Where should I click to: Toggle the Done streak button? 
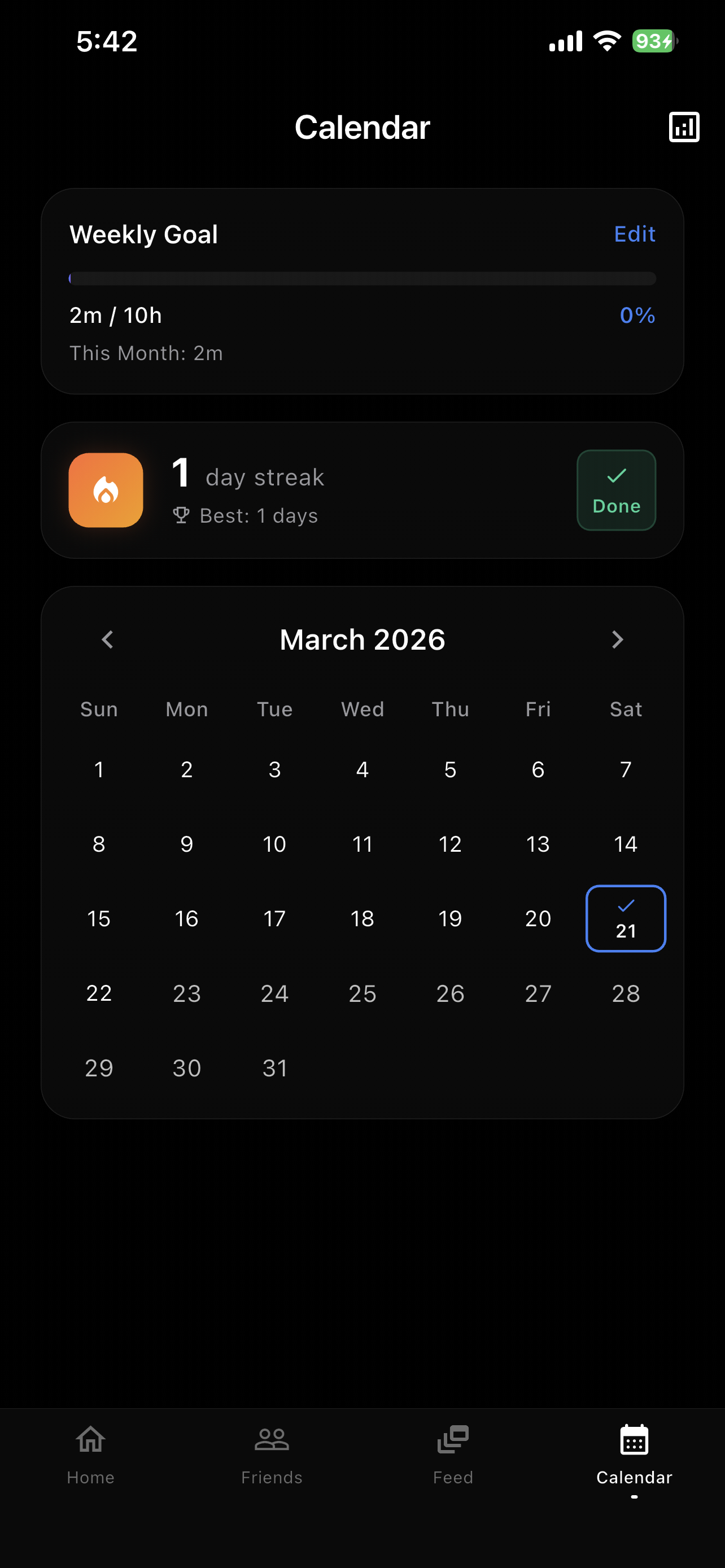pyautogui.click(x=616, y=490)
